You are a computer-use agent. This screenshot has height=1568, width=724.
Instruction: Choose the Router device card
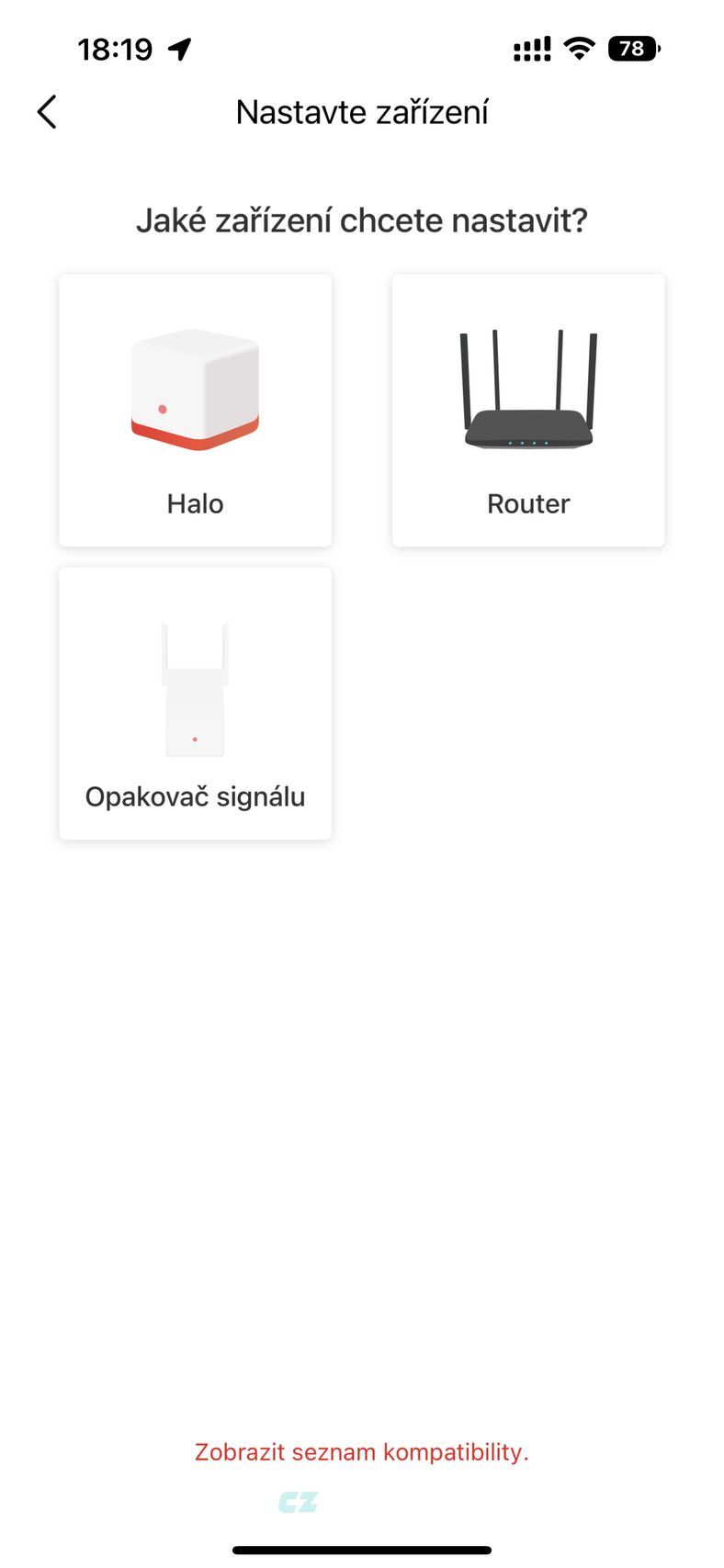click(527, 411)
